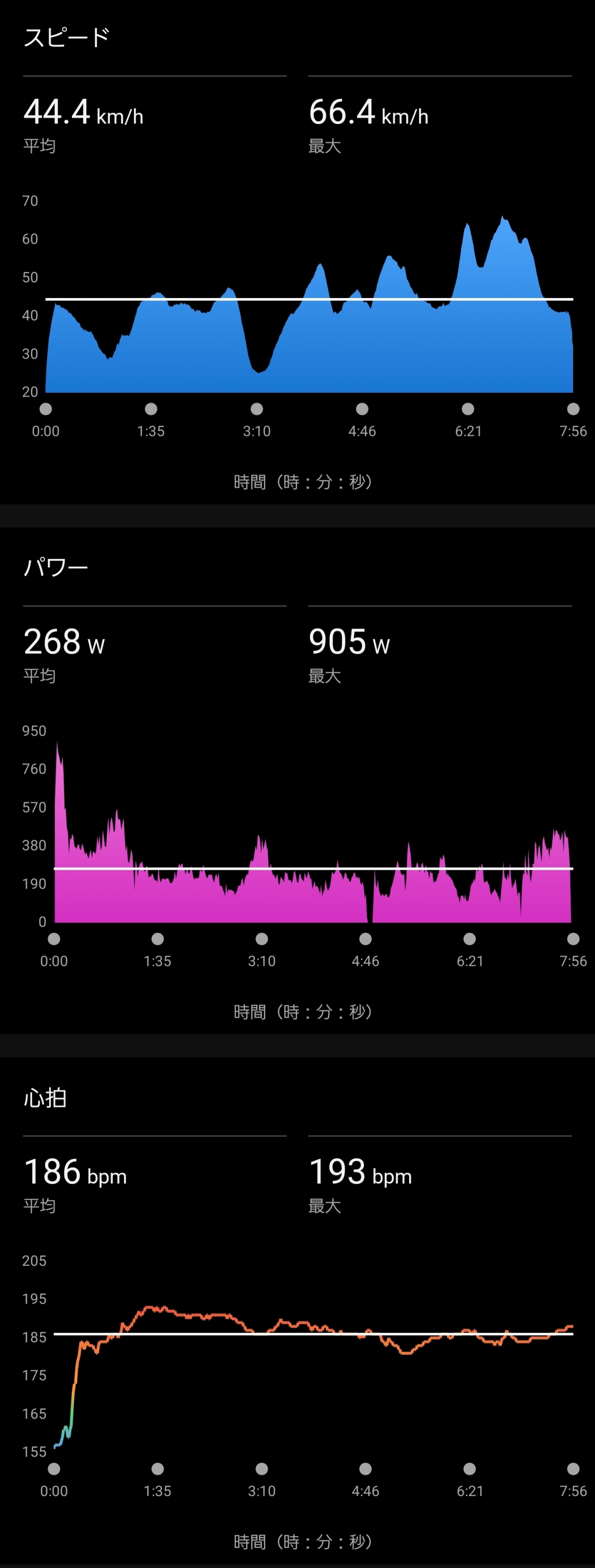
Task: Click the 44.4 km/h average speed value
Action: (82, 112)
